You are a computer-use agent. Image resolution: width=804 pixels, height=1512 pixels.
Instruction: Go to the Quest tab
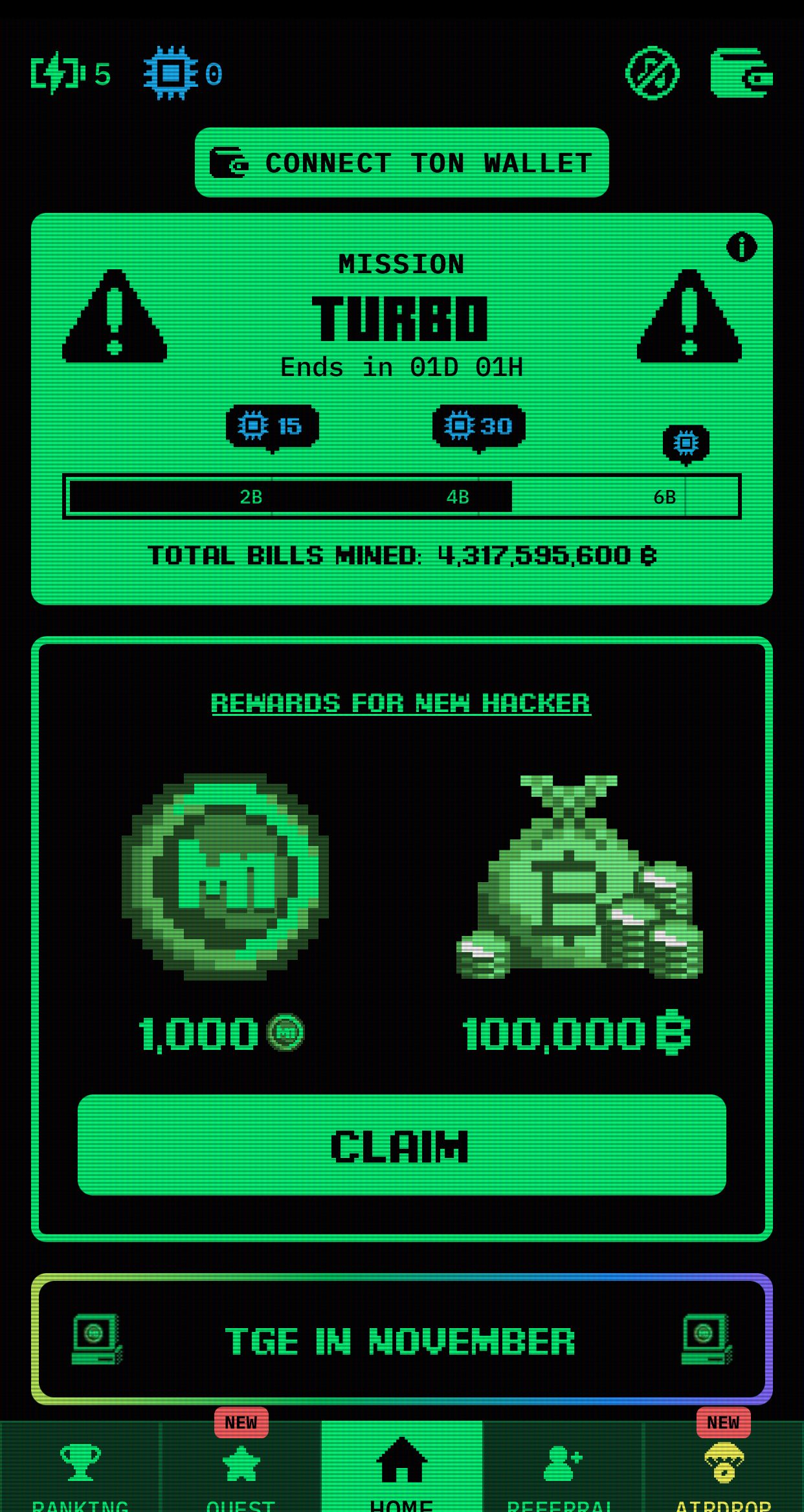click(241, 1471)
